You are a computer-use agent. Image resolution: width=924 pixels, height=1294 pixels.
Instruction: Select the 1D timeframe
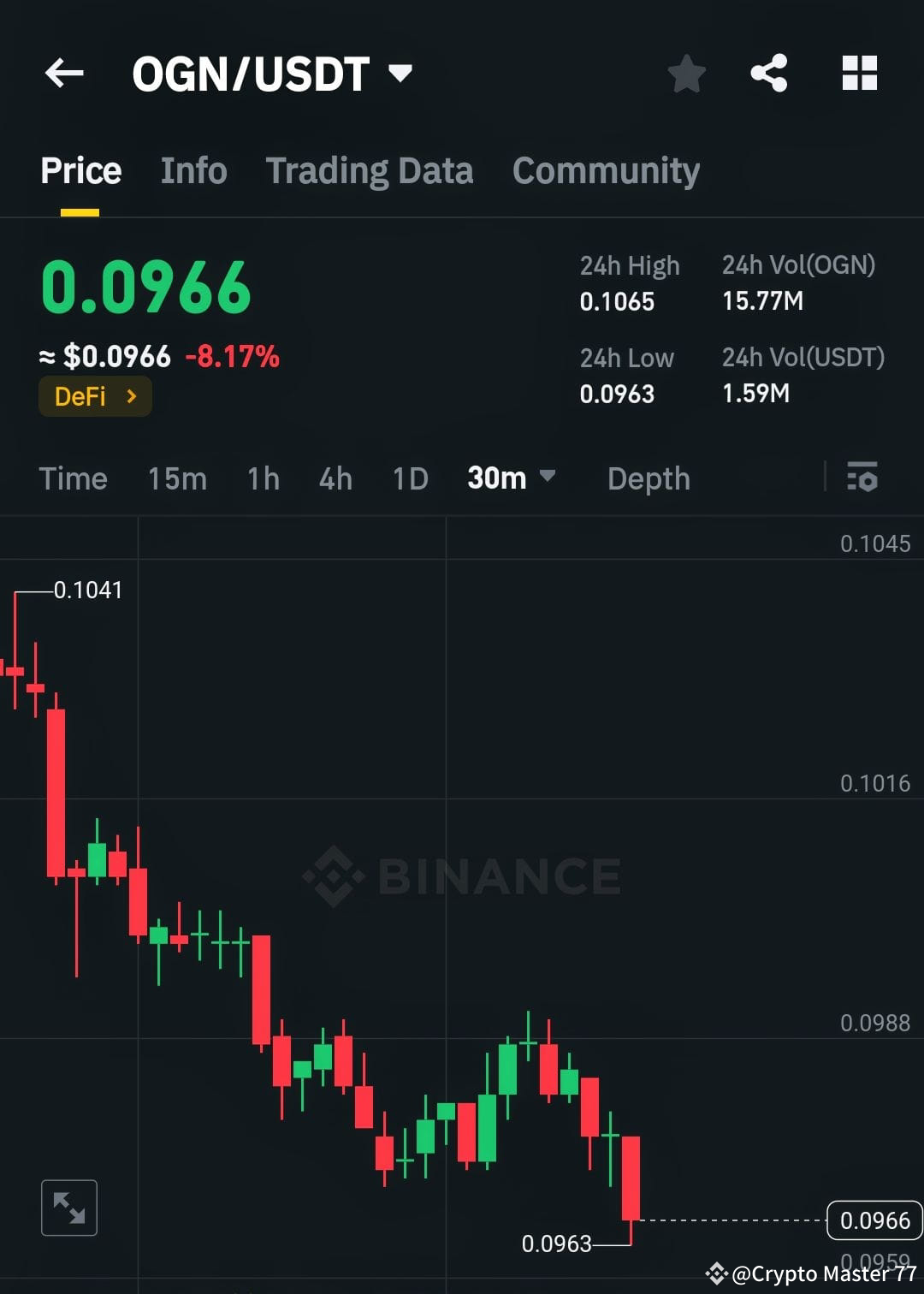coord(409,478)
